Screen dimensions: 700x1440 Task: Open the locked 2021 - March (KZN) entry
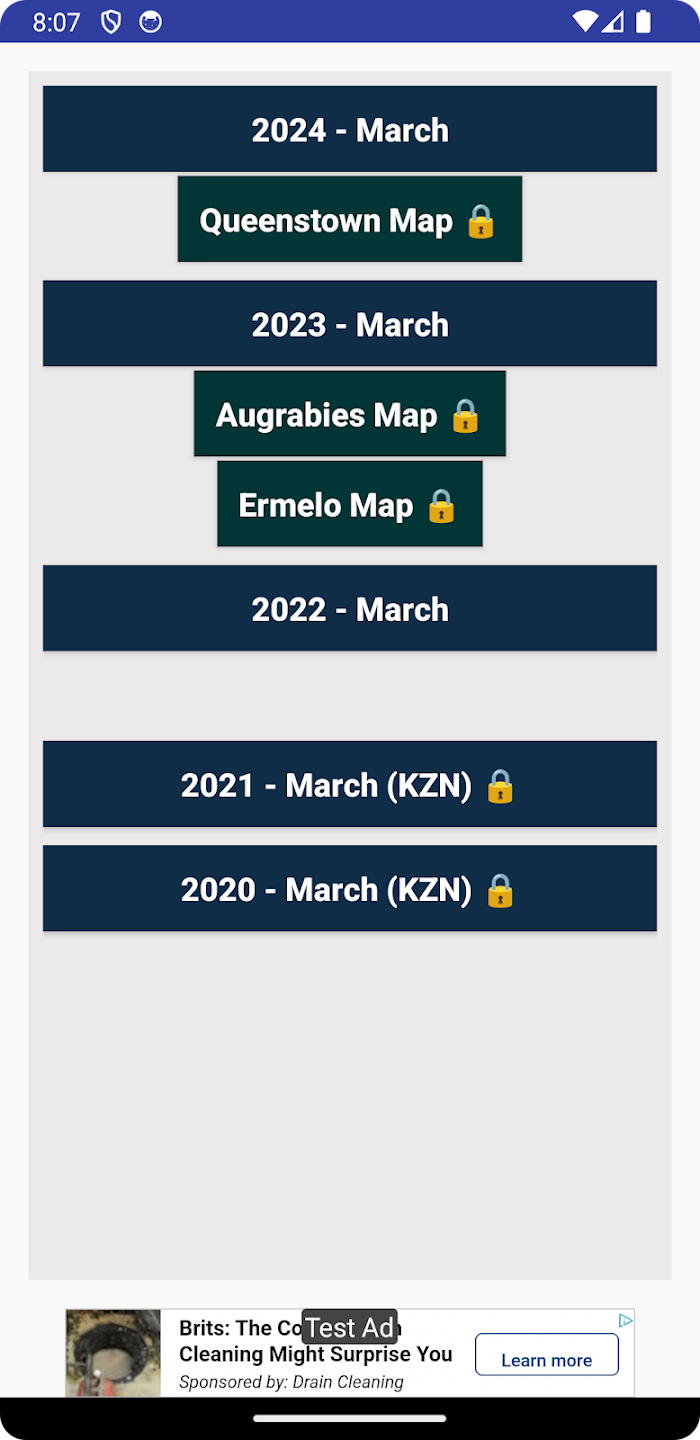point(350,784)
